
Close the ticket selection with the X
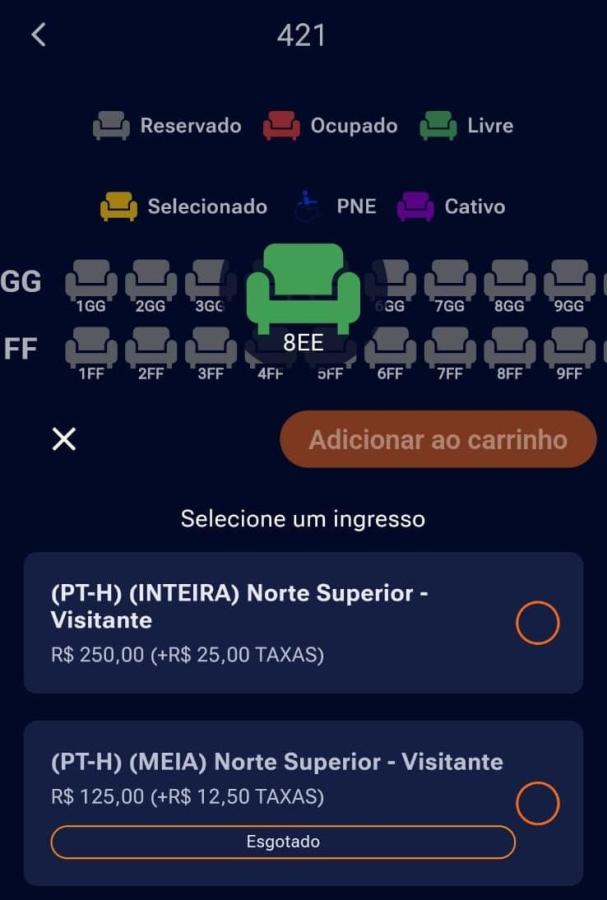coord(64,440)
